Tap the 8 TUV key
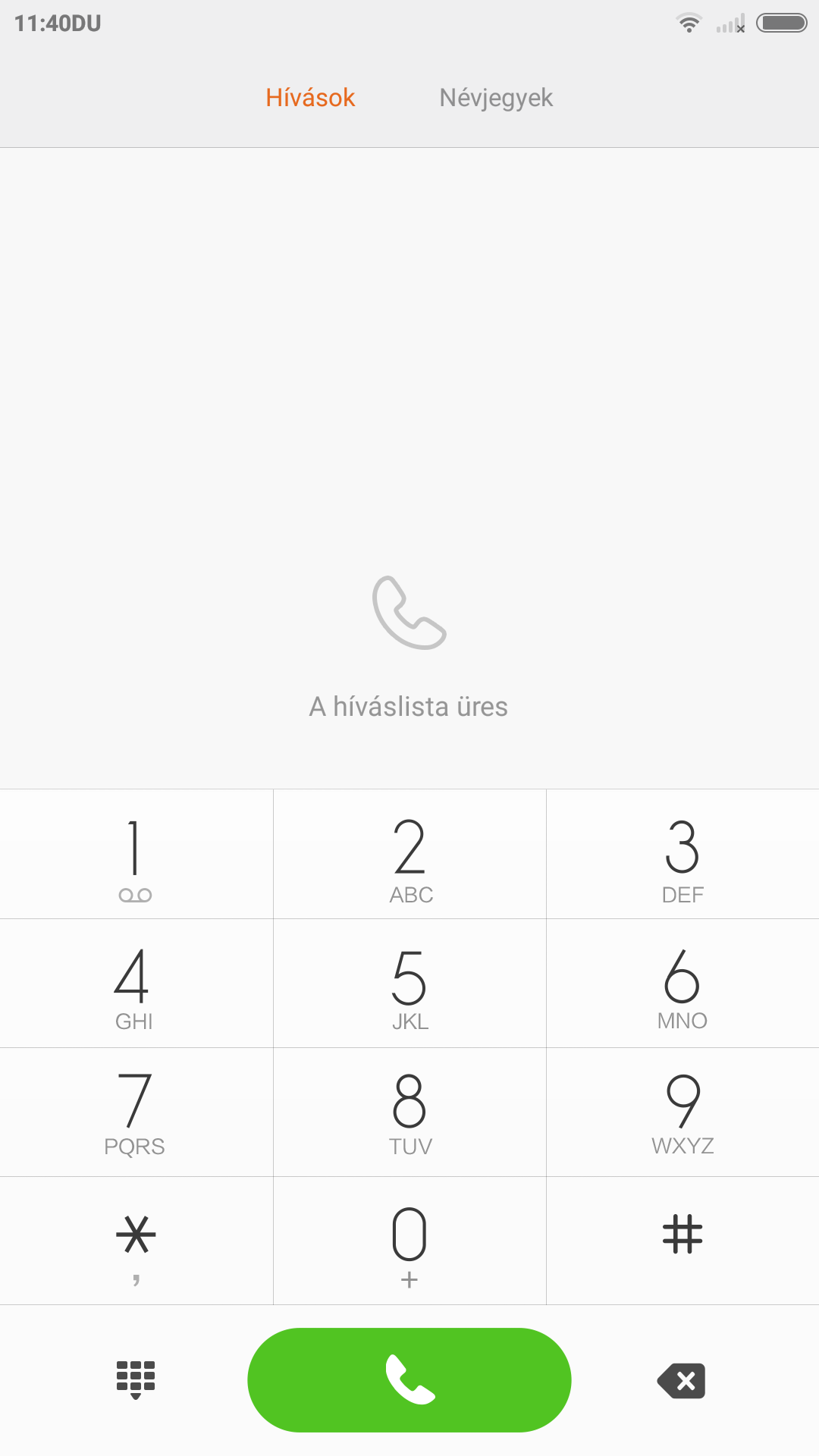Viewport: 819px width, 1456px height. 409,1112
